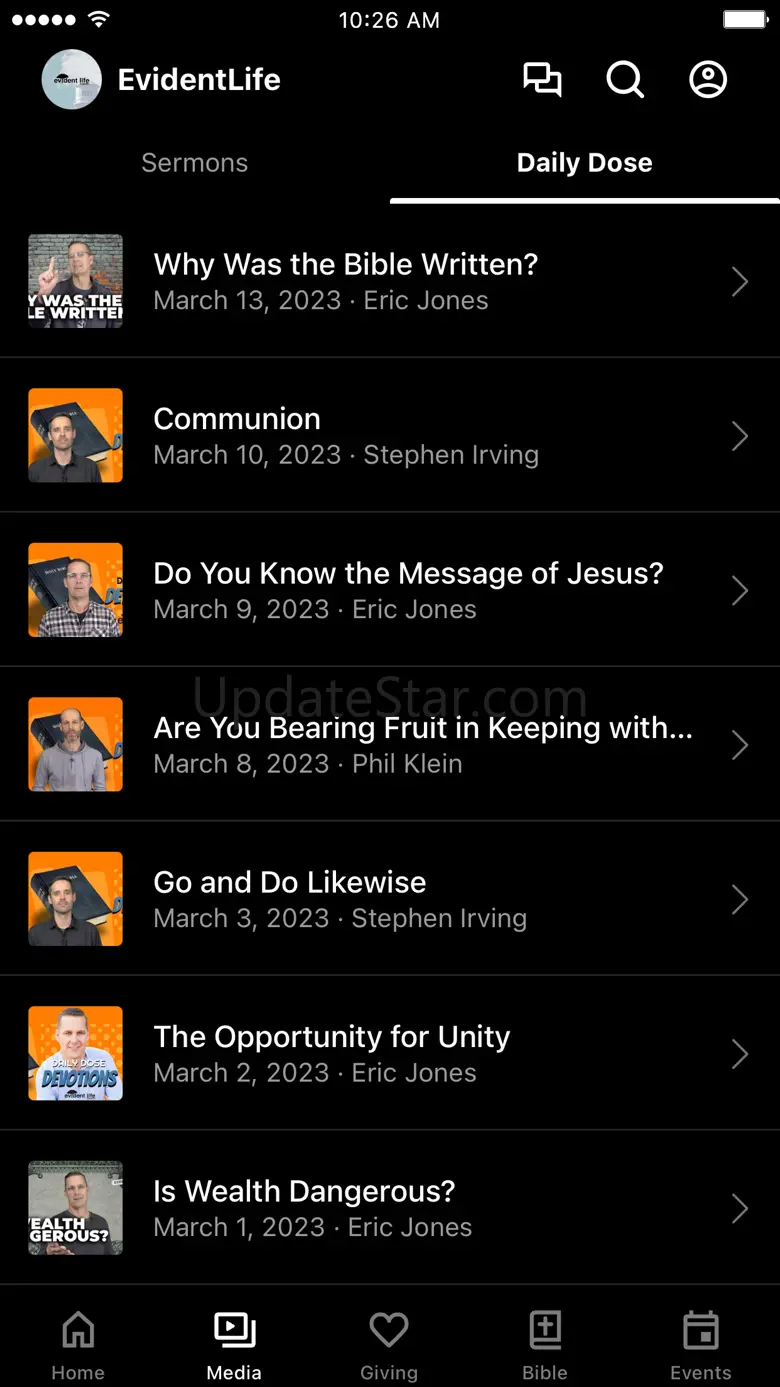Image resolution: width=780 pixels, height=1387 pixels.
Task: Open "Go and Do Likewise"
Action: 390,899
